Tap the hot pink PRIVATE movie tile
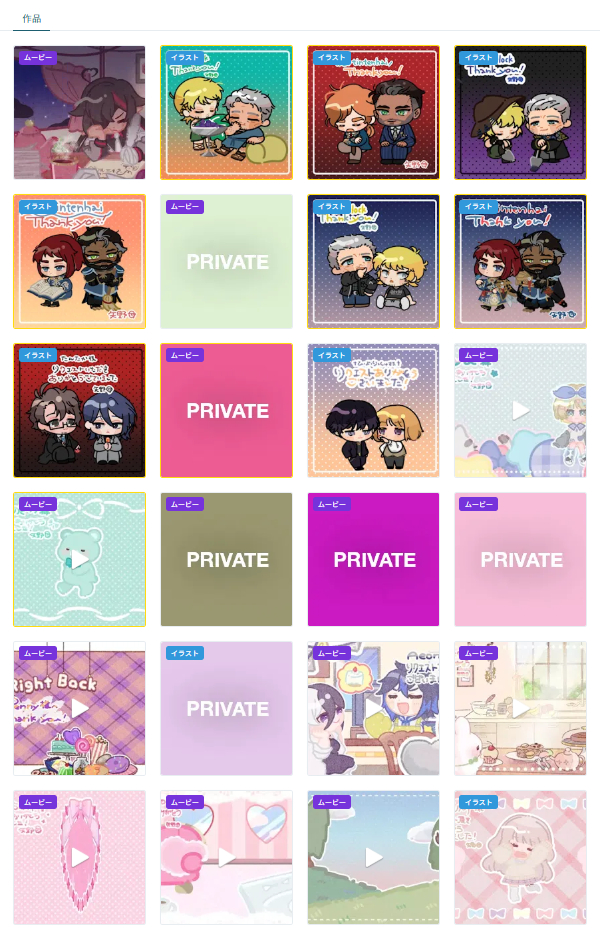Screen dimensions: 600x932 coord(226,410)
